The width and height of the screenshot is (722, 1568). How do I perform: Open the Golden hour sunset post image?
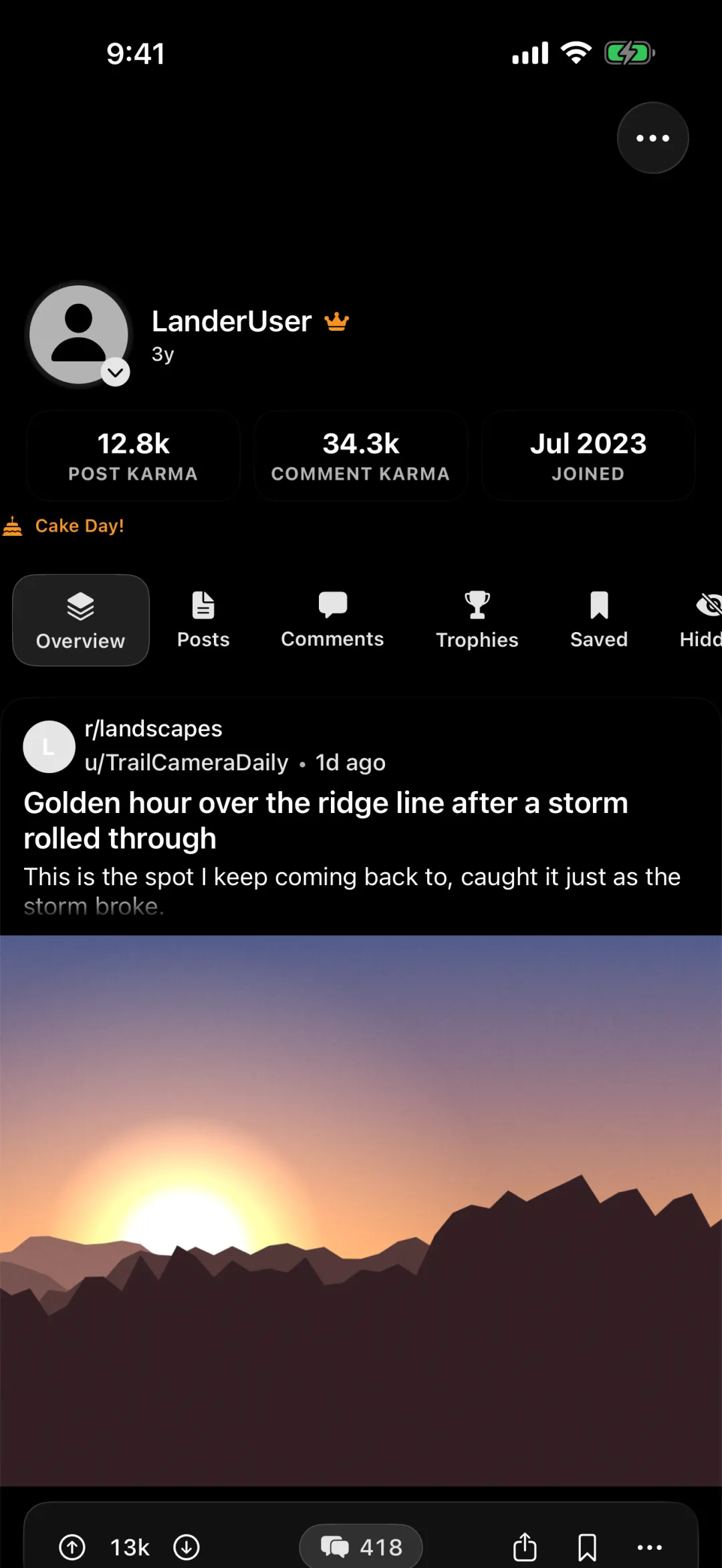click(361, 1211)
